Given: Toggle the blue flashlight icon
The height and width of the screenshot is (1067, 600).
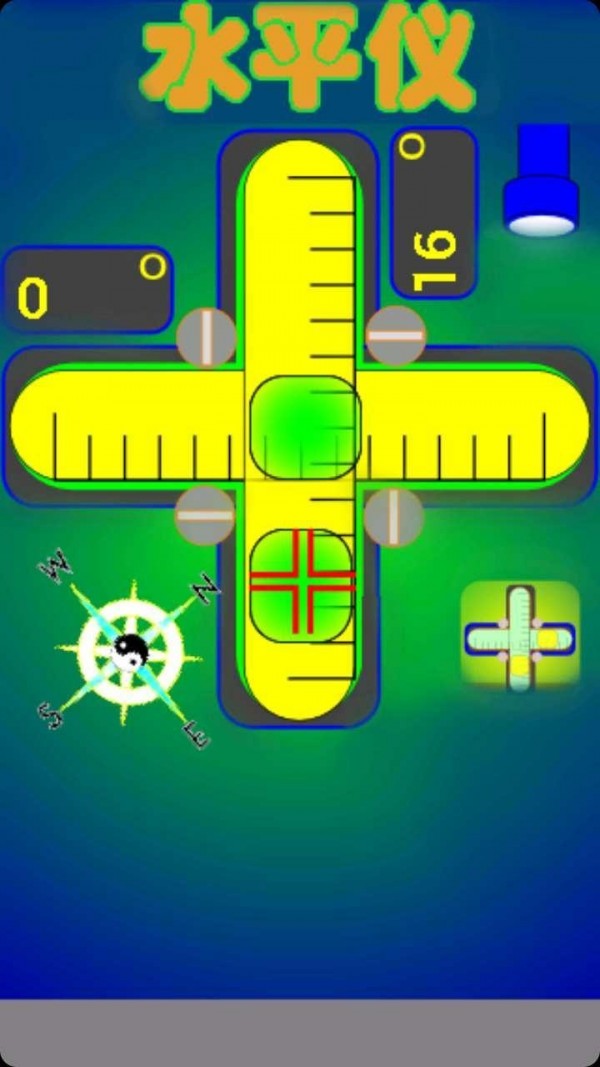Looking at the screenshot, I should point(540,182).
